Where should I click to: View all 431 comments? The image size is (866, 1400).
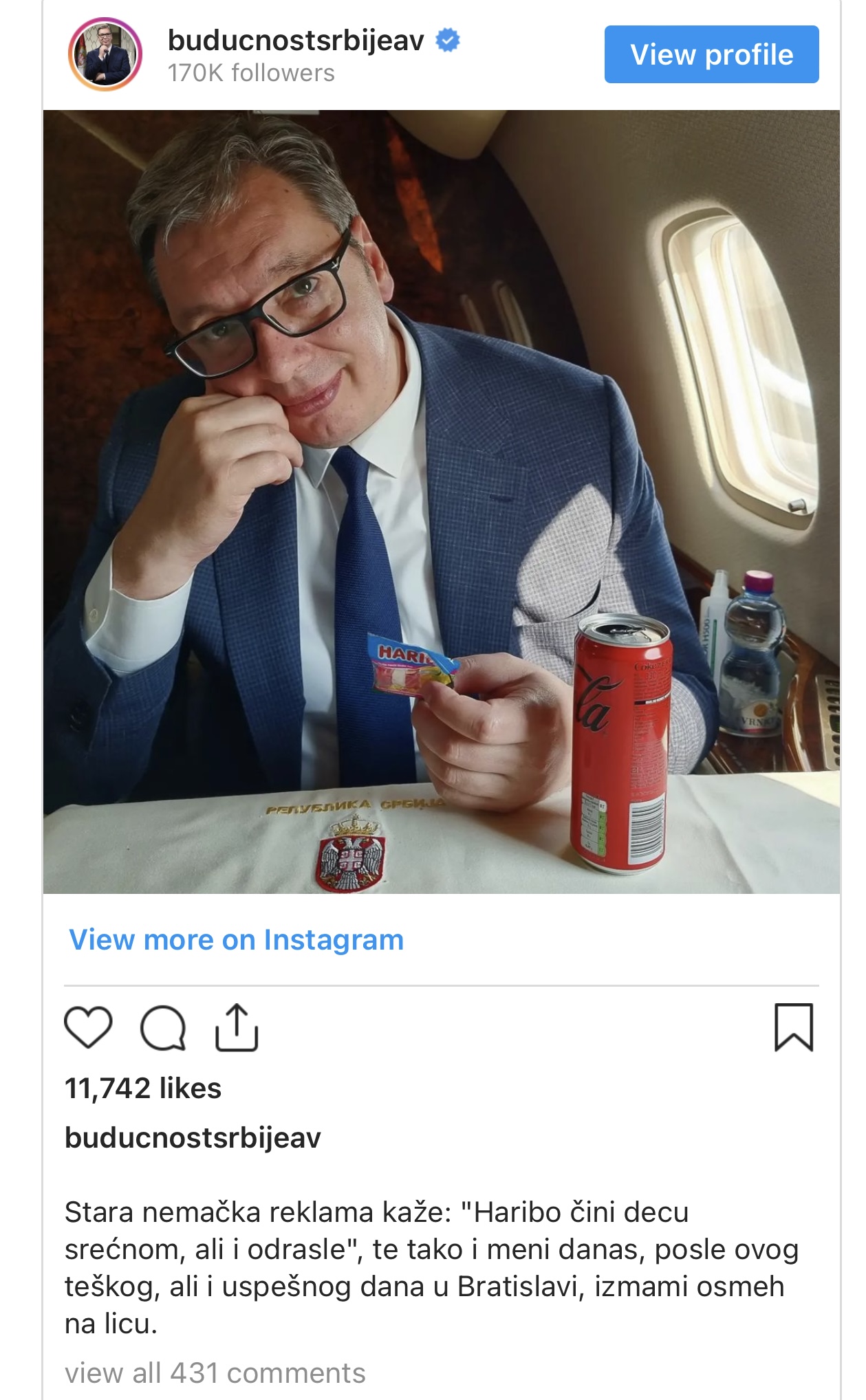pyautogui.click(x=215, y=1372)
